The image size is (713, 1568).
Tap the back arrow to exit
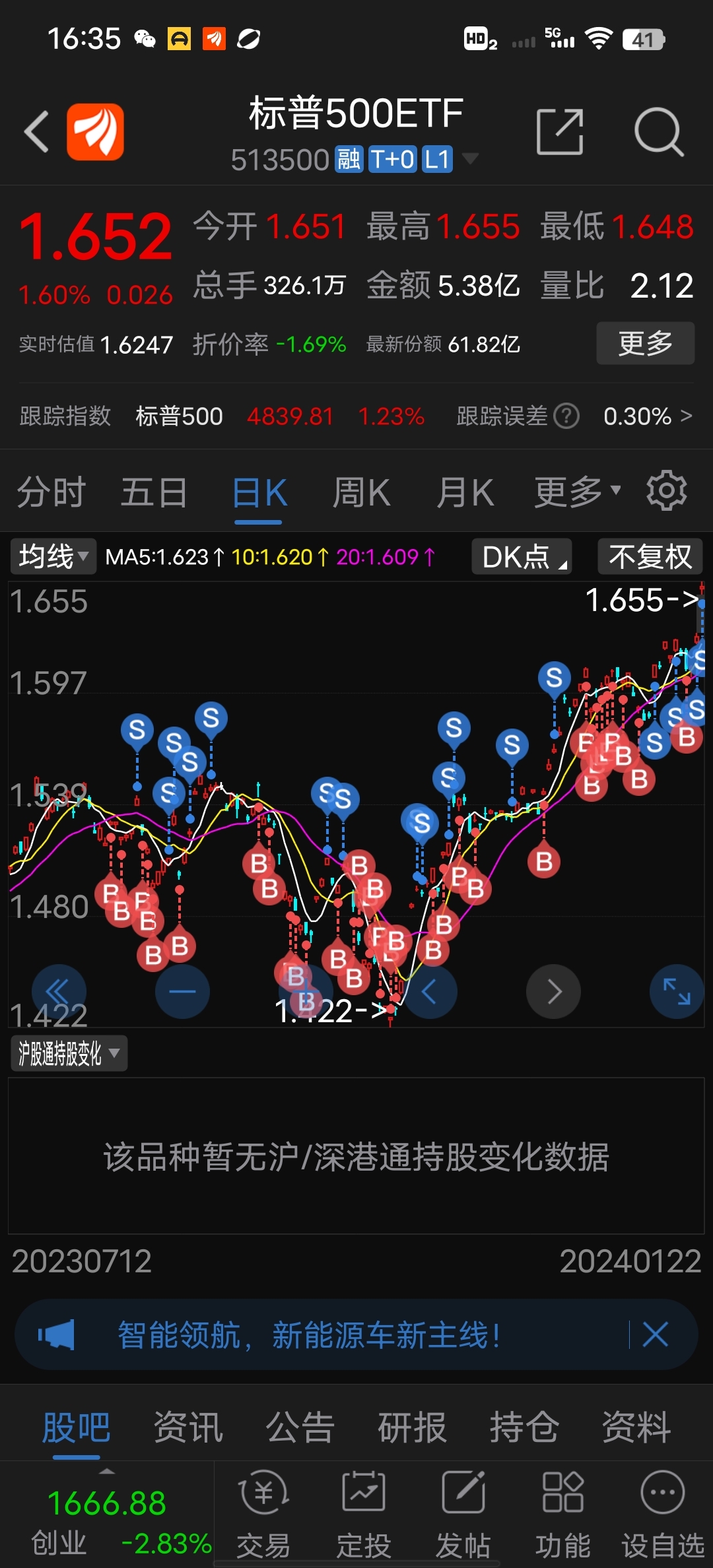tap(36, 130)
